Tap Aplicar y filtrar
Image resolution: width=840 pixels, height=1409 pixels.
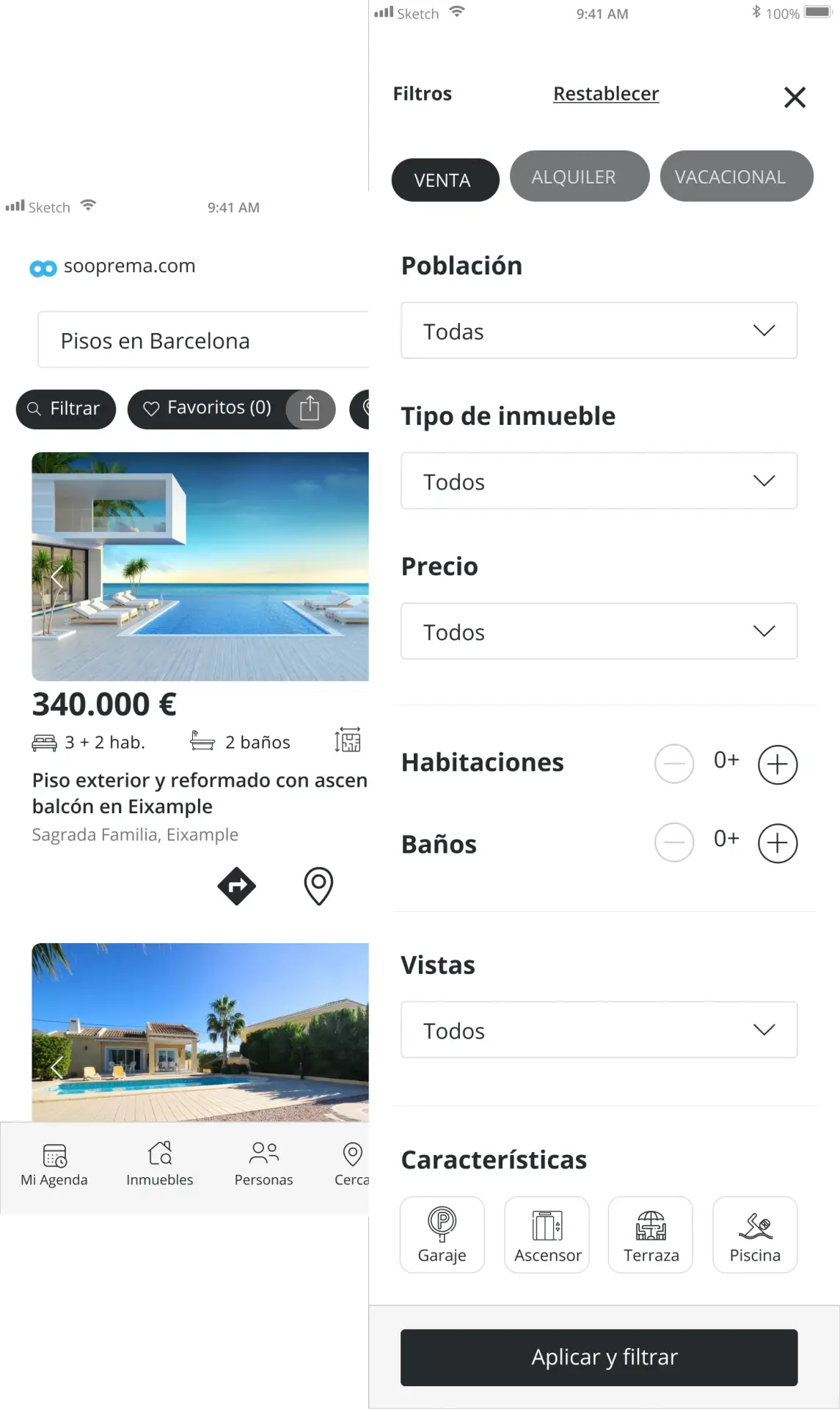(599, 1358)
